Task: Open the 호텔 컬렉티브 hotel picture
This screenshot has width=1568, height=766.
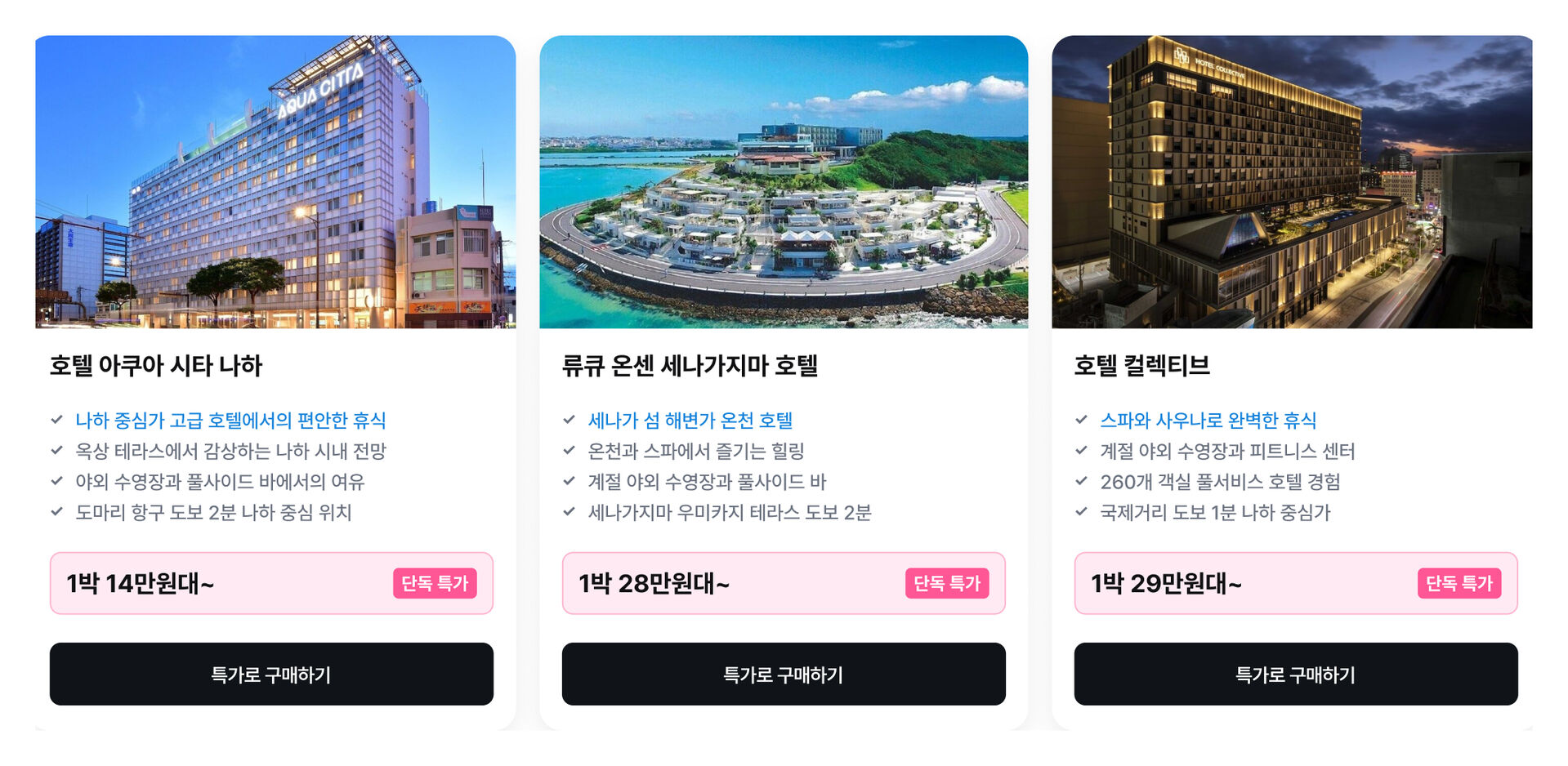Action: (1291, 181)
